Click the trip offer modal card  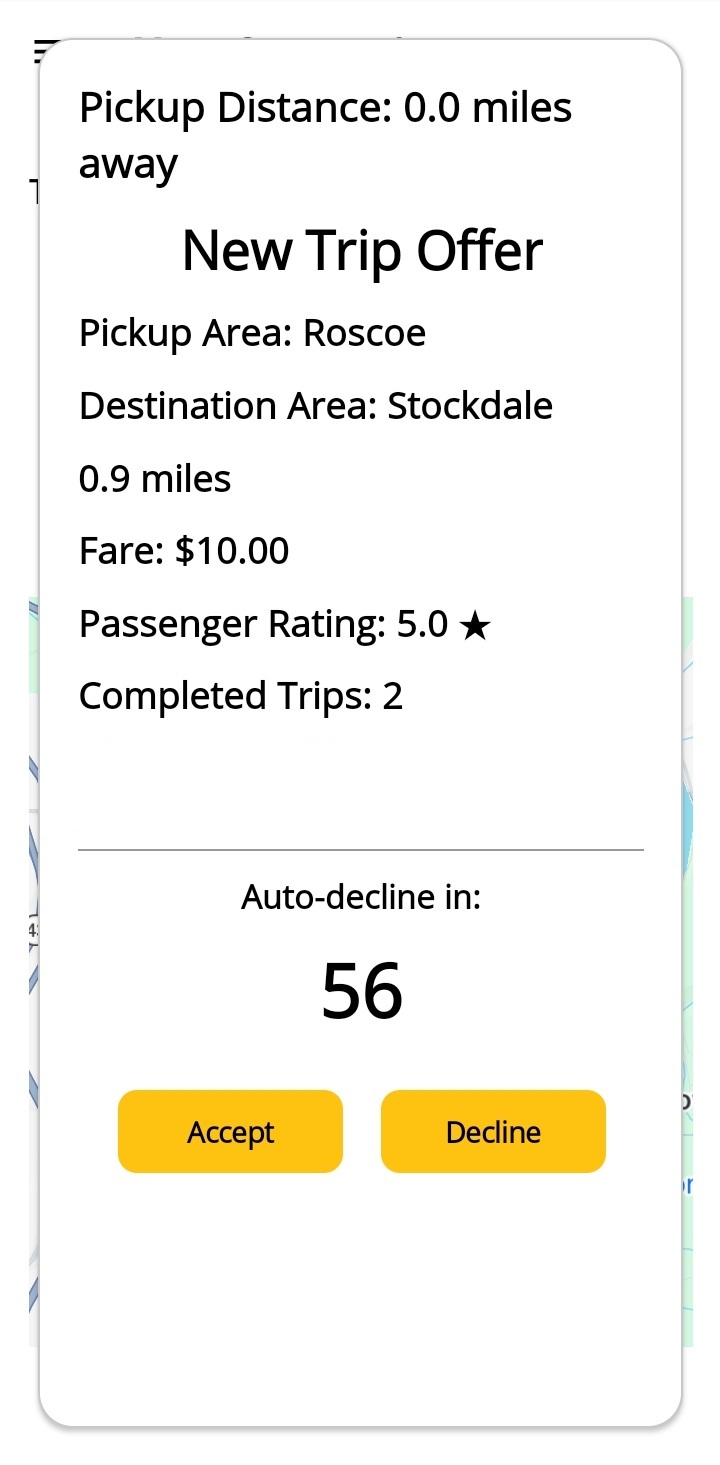tap(361, 780)
